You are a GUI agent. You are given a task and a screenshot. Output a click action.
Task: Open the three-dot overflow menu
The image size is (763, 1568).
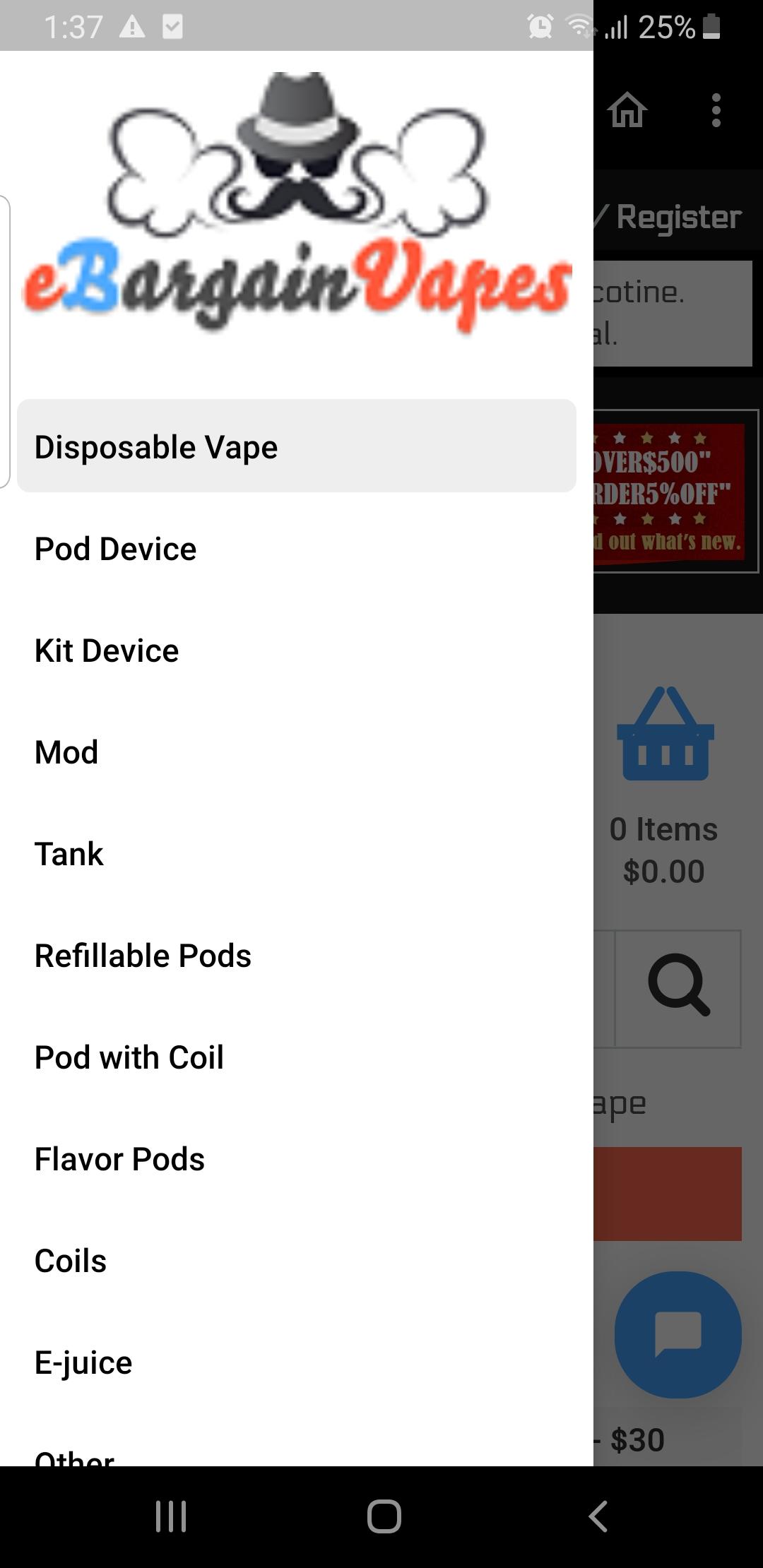716,110
